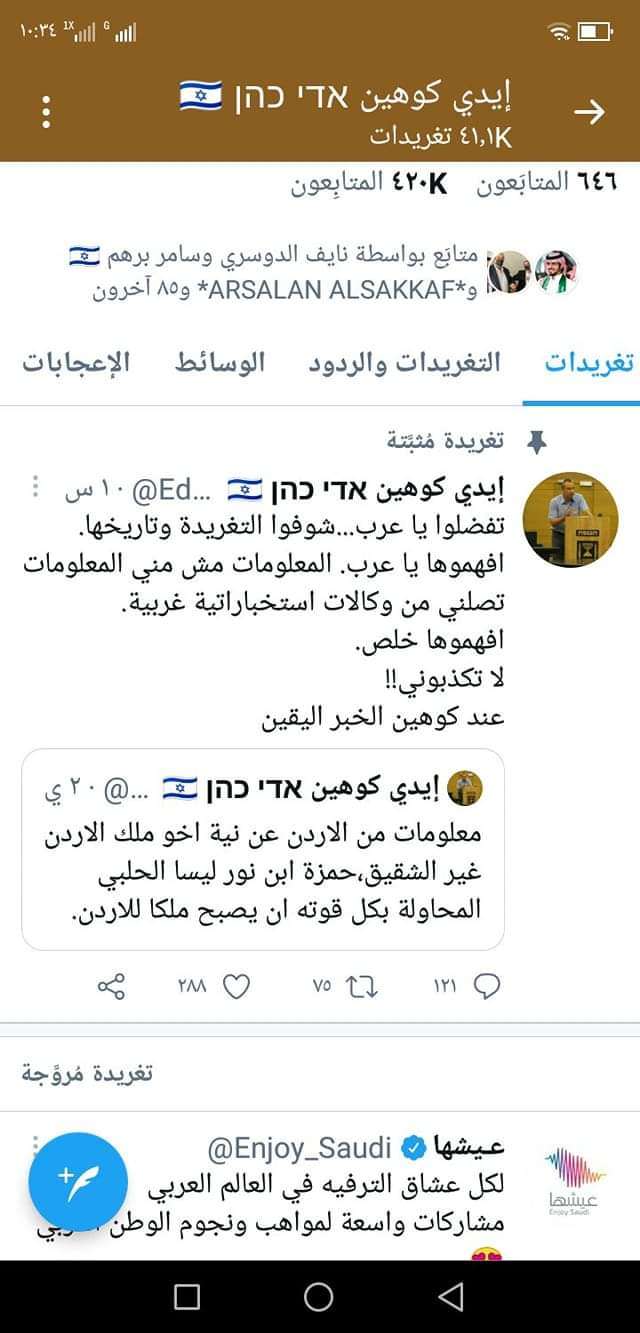Open the three-dot overflow menu in header
640x1333 pixels.
coord(45,112)
